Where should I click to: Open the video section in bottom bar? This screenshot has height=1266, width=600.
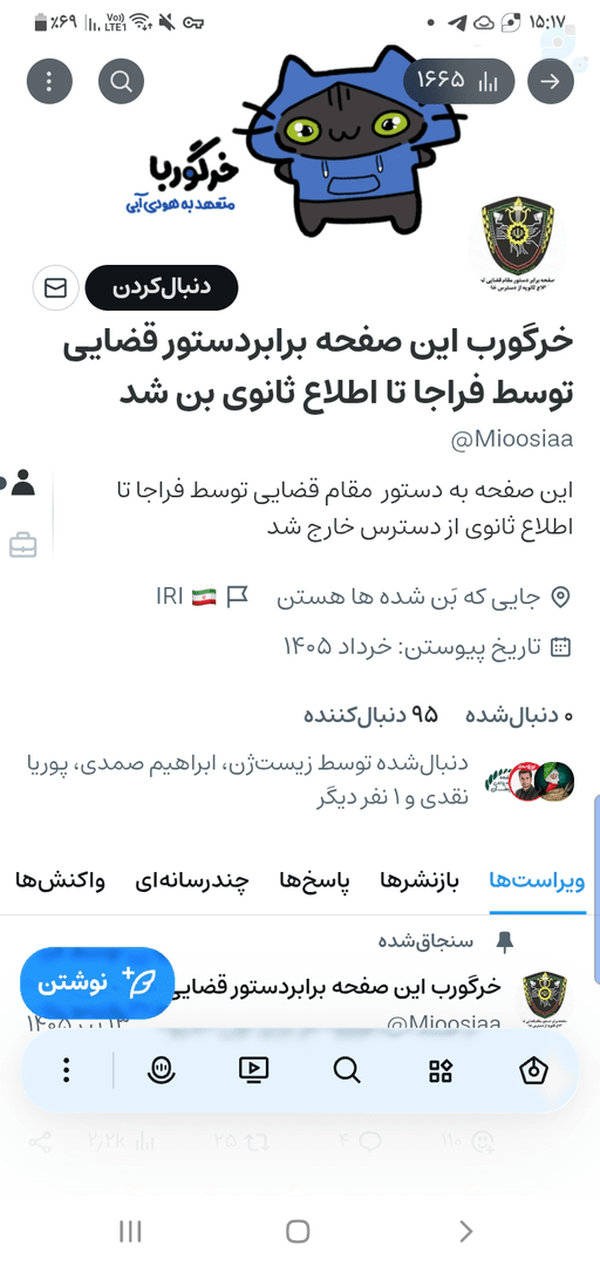click(254, 1071)
